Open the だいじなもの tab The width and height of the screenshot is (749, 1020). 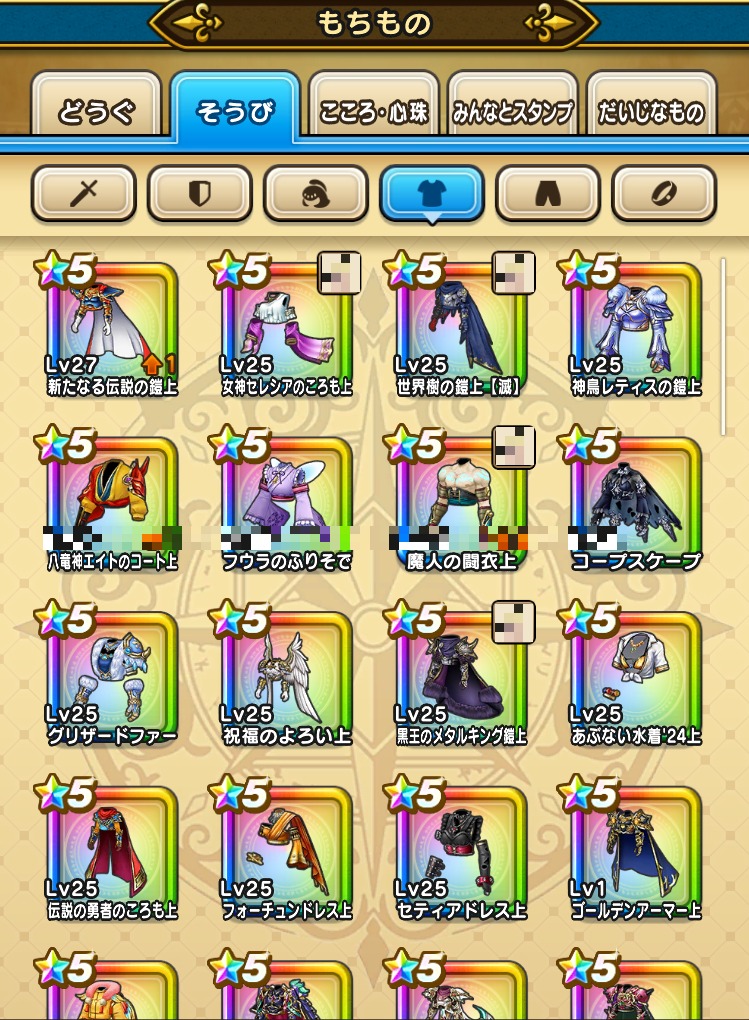coord(651,110)
